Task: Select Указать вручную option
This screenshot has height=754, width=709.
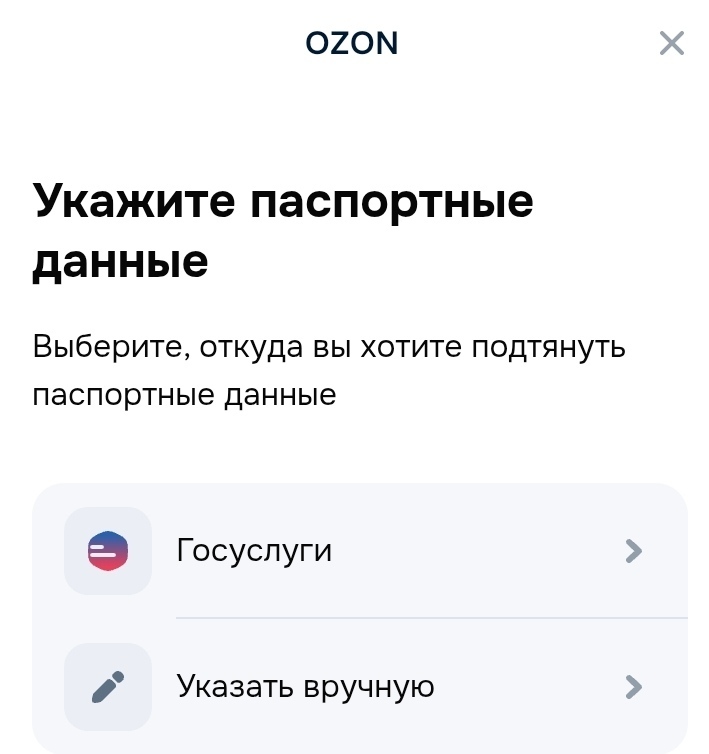Action: tap(360, 687)
